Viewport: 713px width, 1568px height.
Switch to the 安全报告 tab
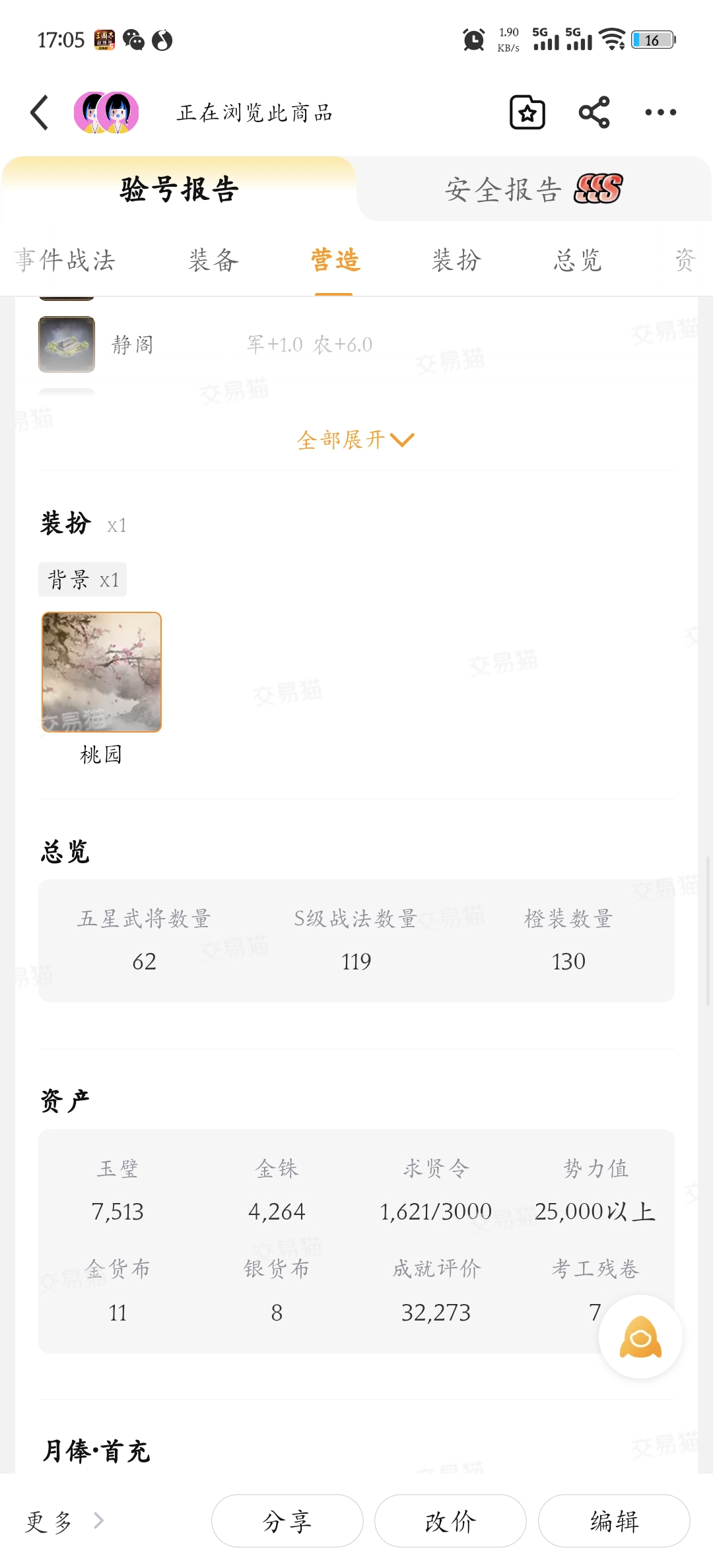[x=533, y=189]
